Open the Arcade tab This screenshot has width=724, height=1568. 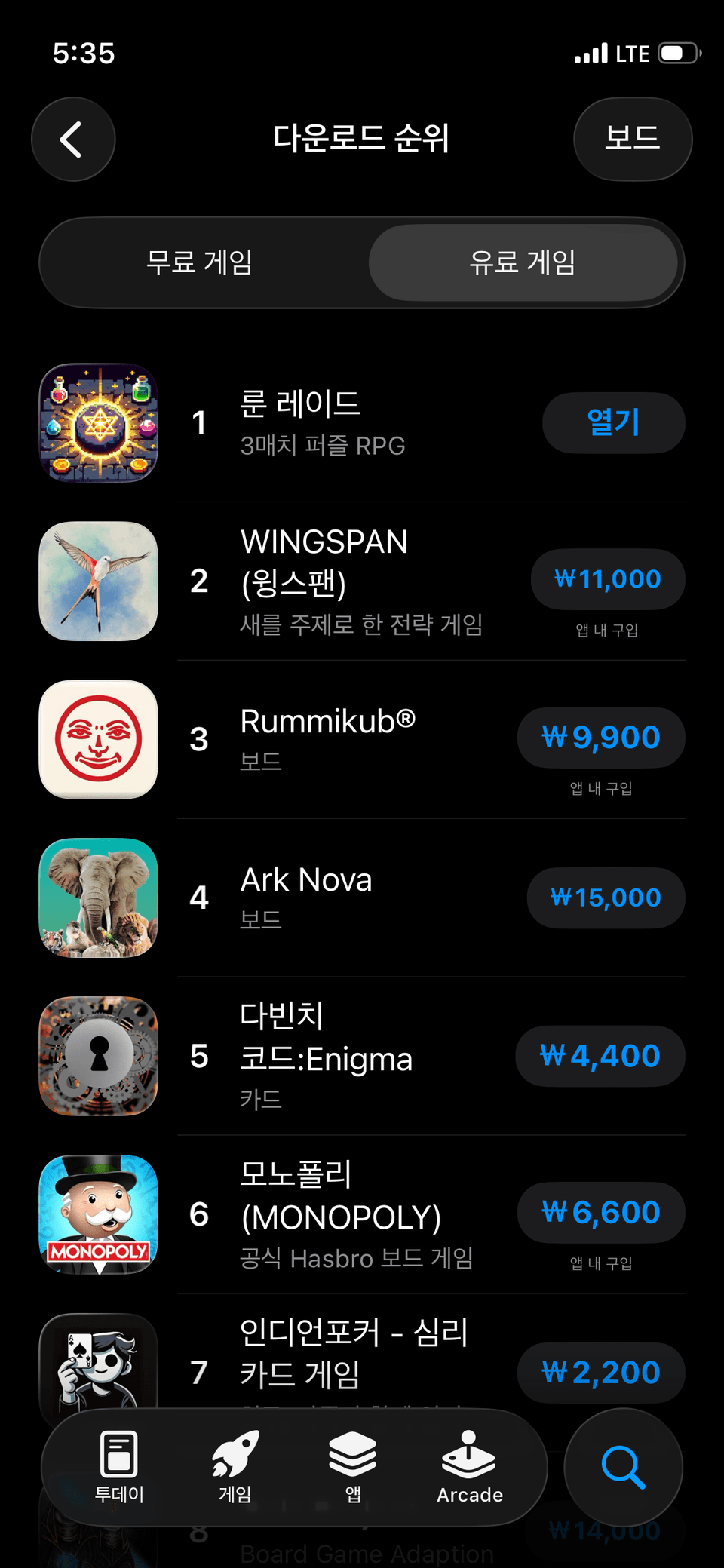pos(469,1468)
